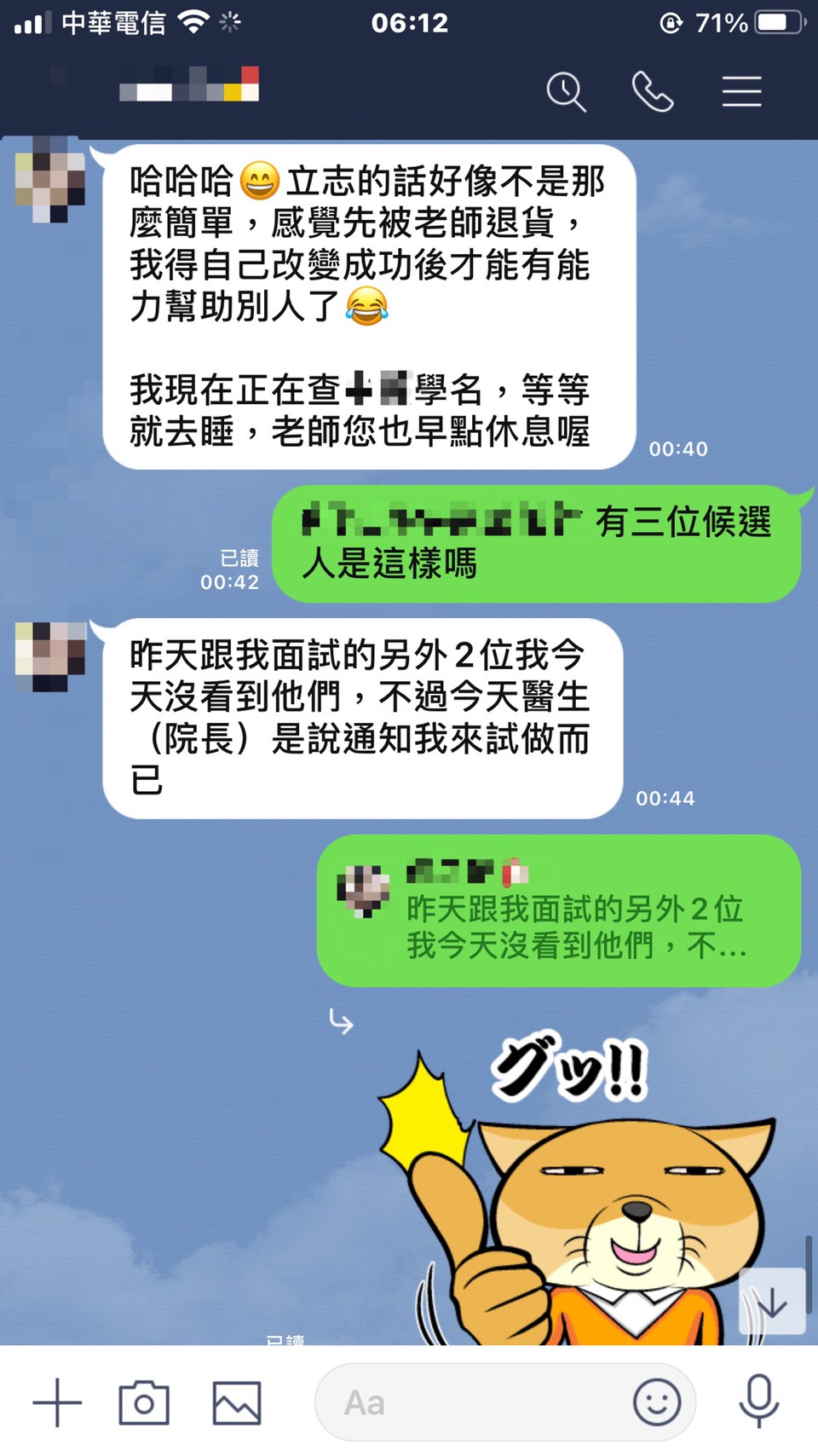
Task: Open the sticker and emoji picker
Action: tap(657, 1402)
